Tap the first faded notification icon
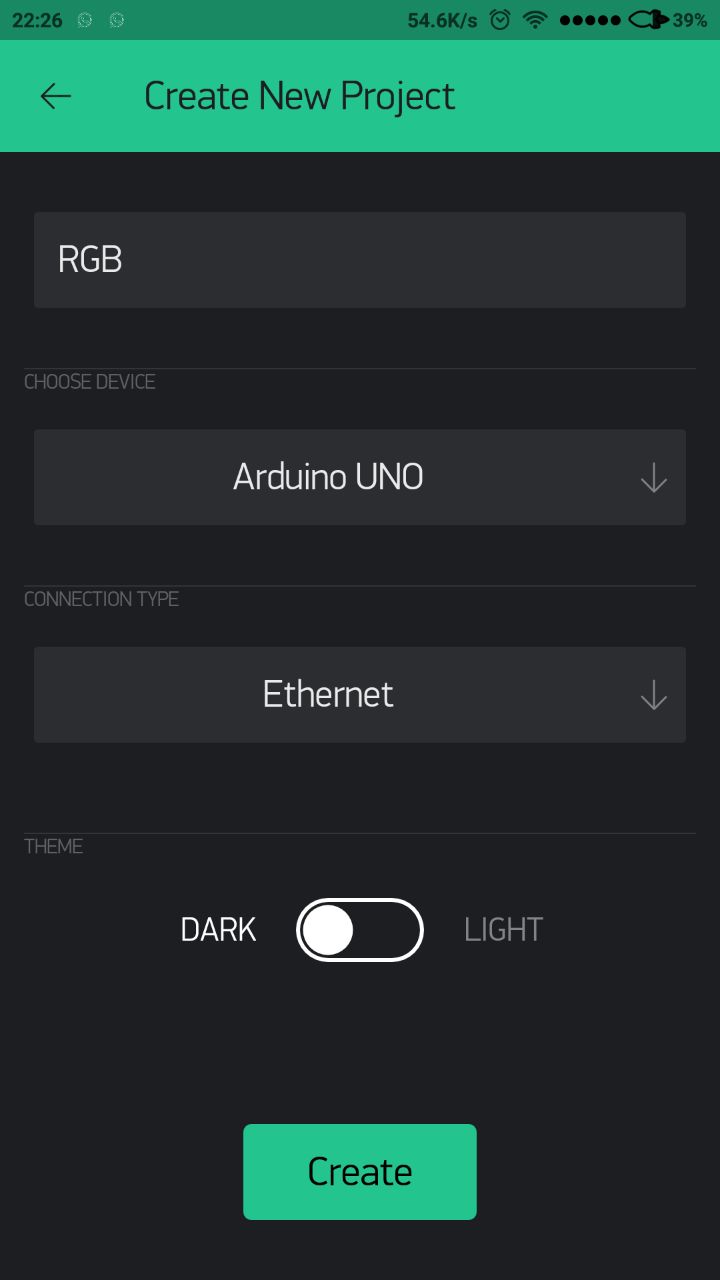This screenshot has width=720, height=1280. tap(85, 18)
